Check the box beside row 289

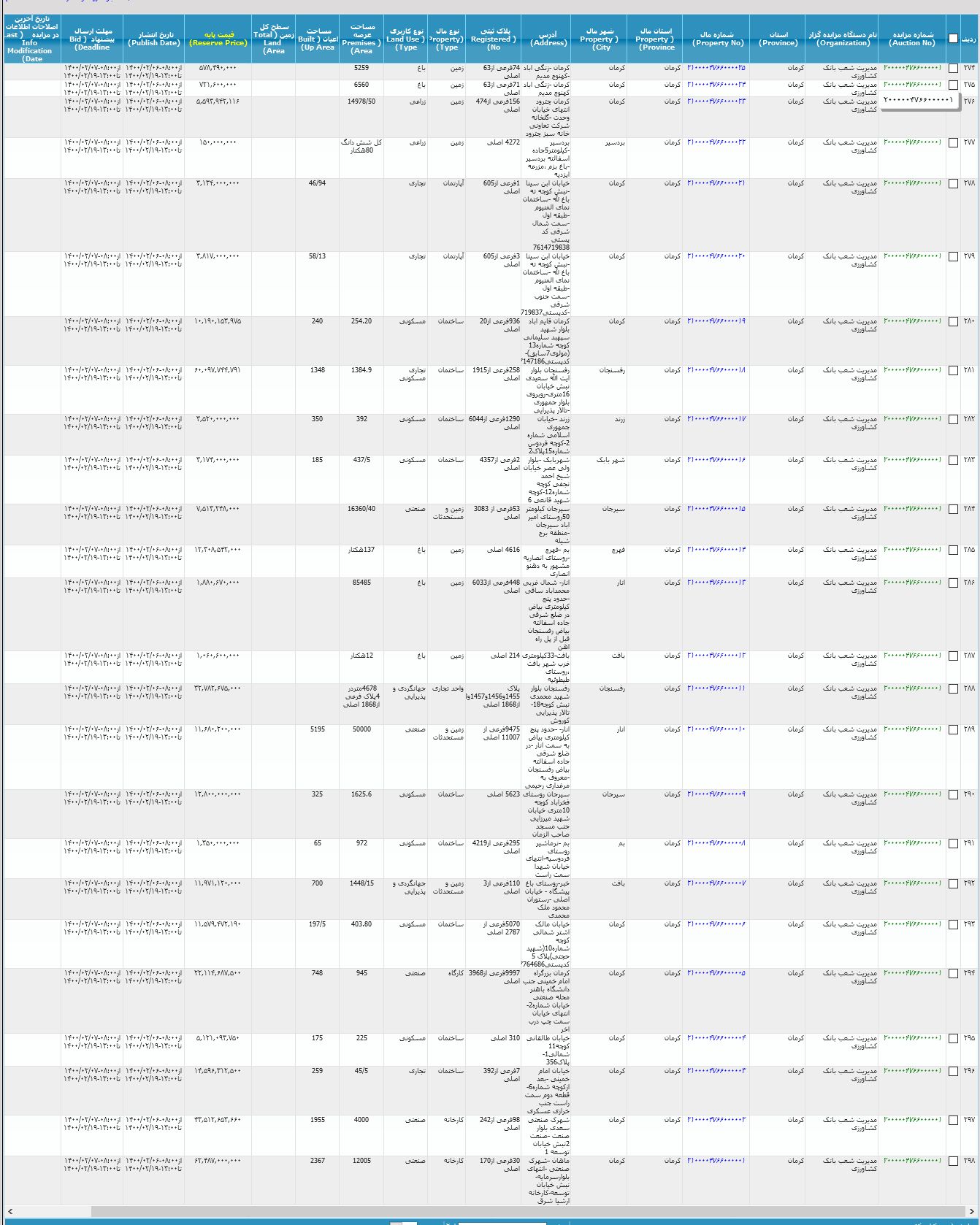[x=953, y=730]
